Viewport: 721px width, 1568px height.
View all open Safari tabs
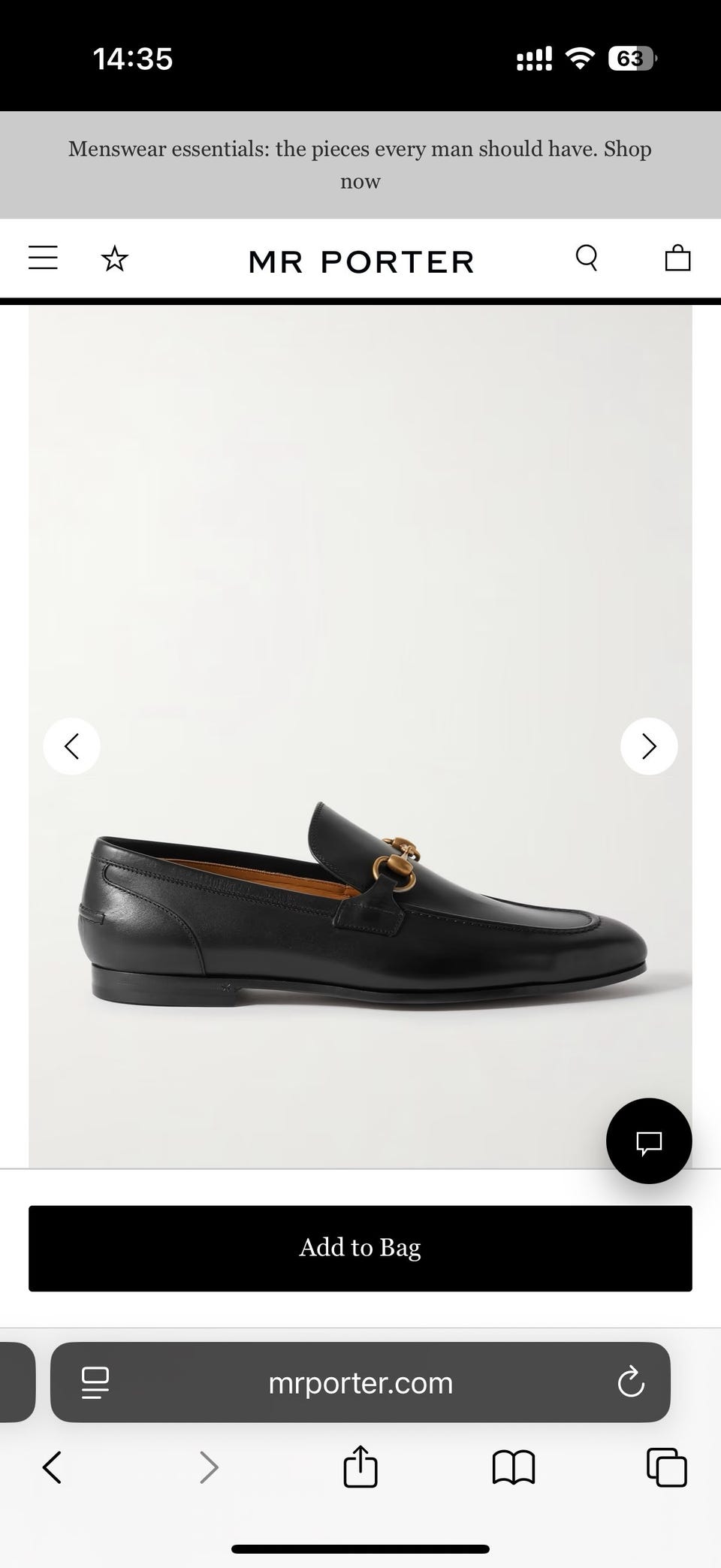(667, 1467)
